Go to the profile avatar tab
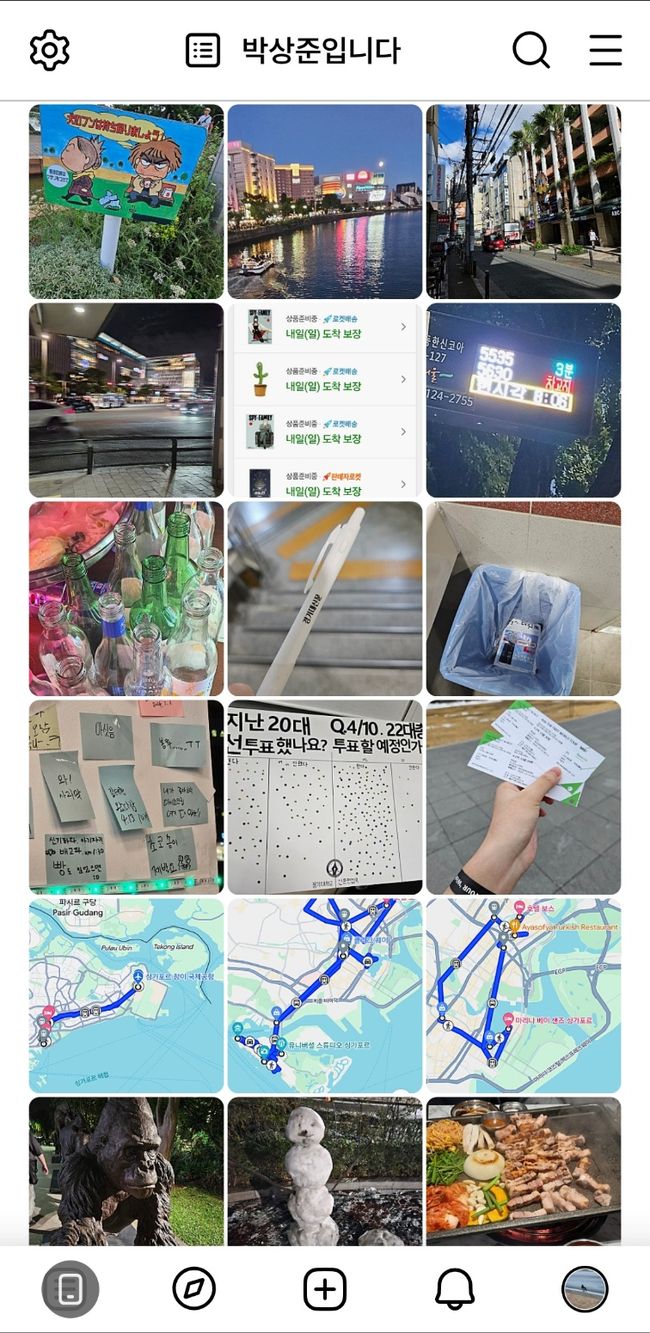650x1333 pixels. 584,1289
